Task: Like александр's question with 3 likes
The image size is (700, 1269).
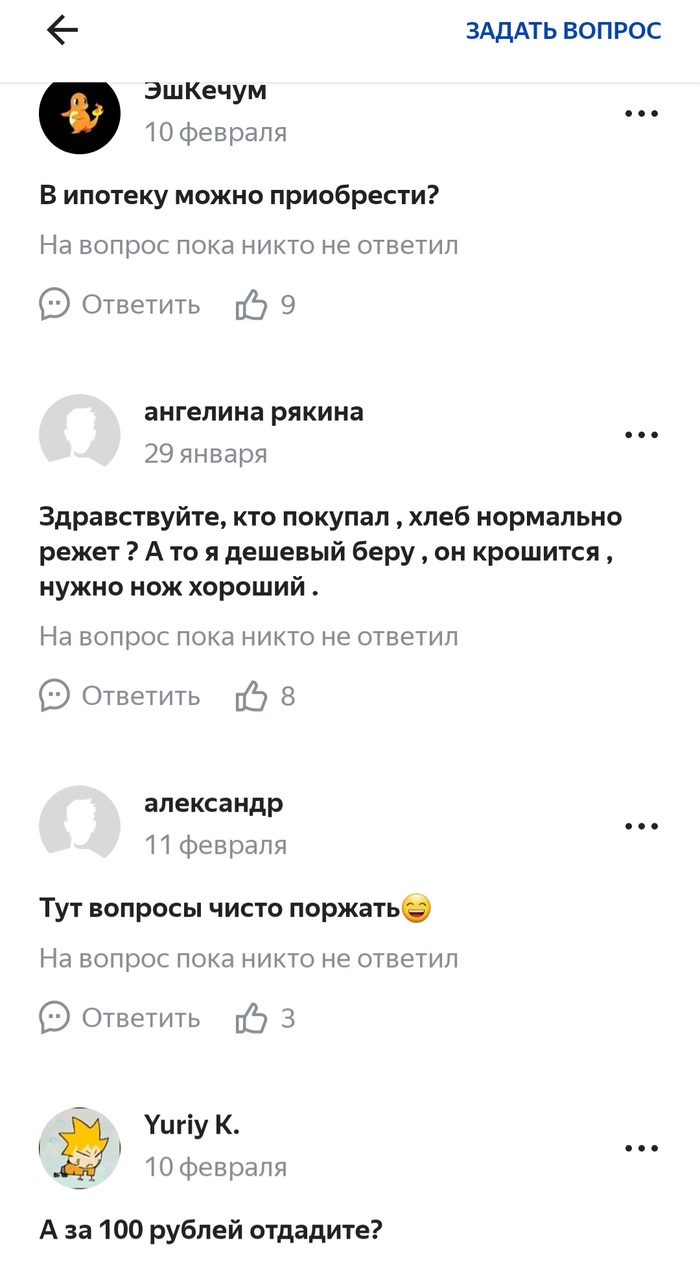Action: [252, 1018]
